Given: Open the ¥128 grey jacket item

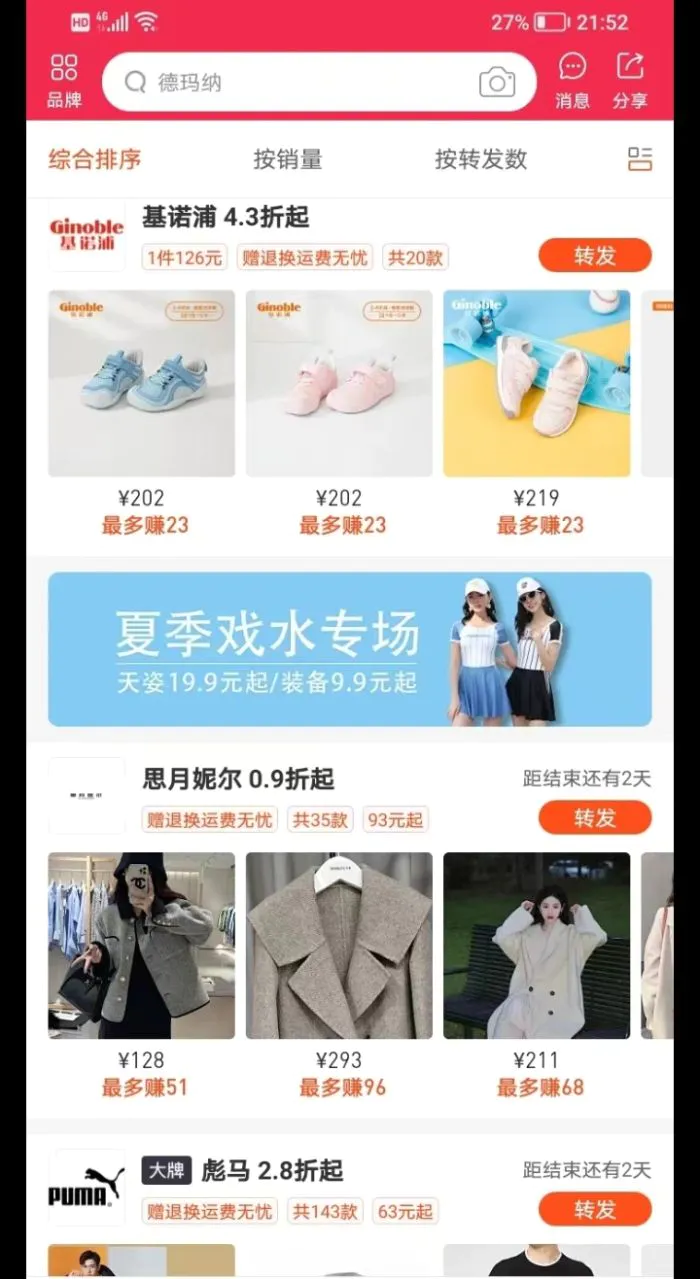Looking at the screenshot, I should click(x=141, y=945).
